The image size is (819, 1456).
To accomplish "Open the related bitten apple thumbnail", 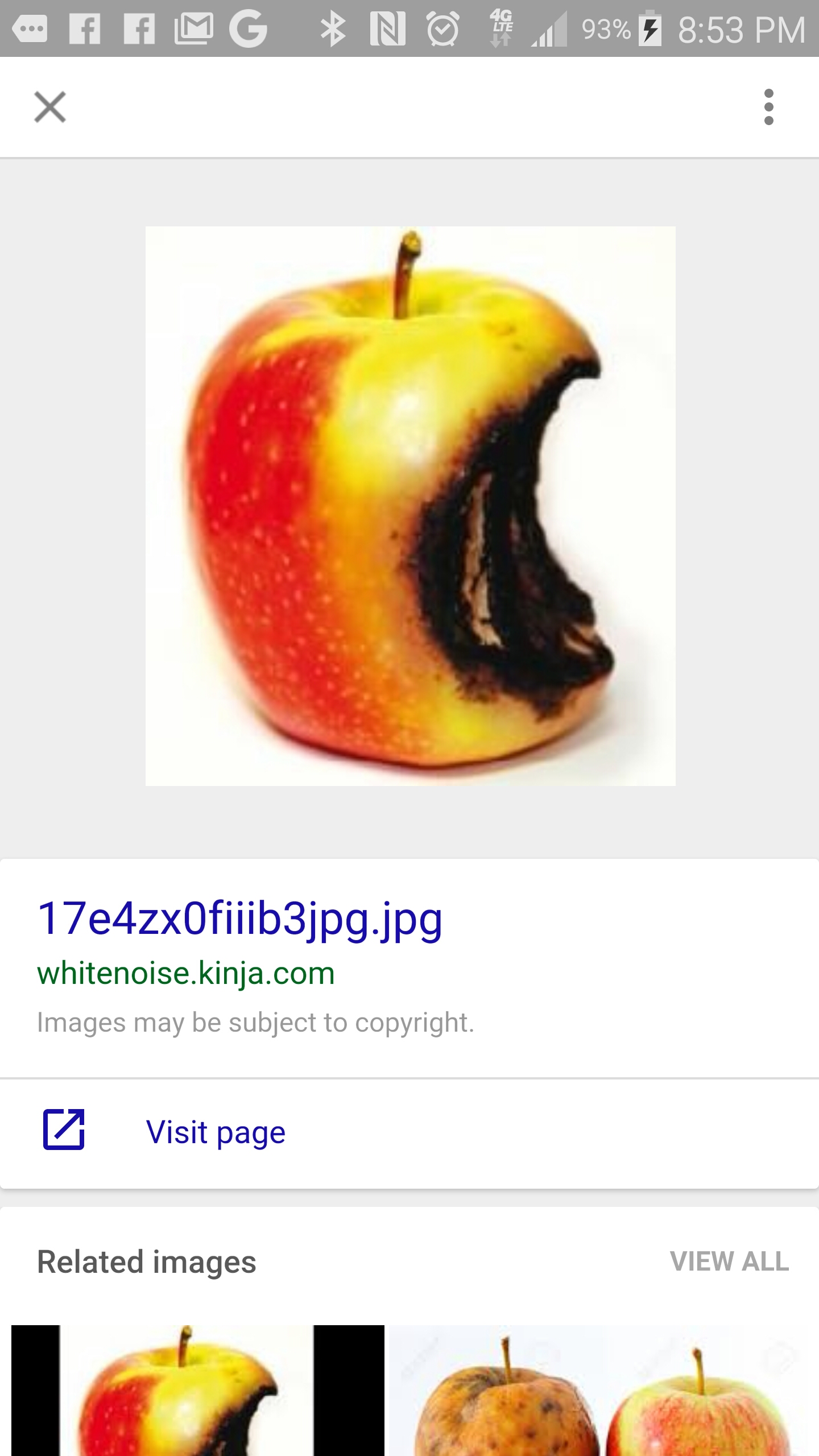I will click(197, 1390).
